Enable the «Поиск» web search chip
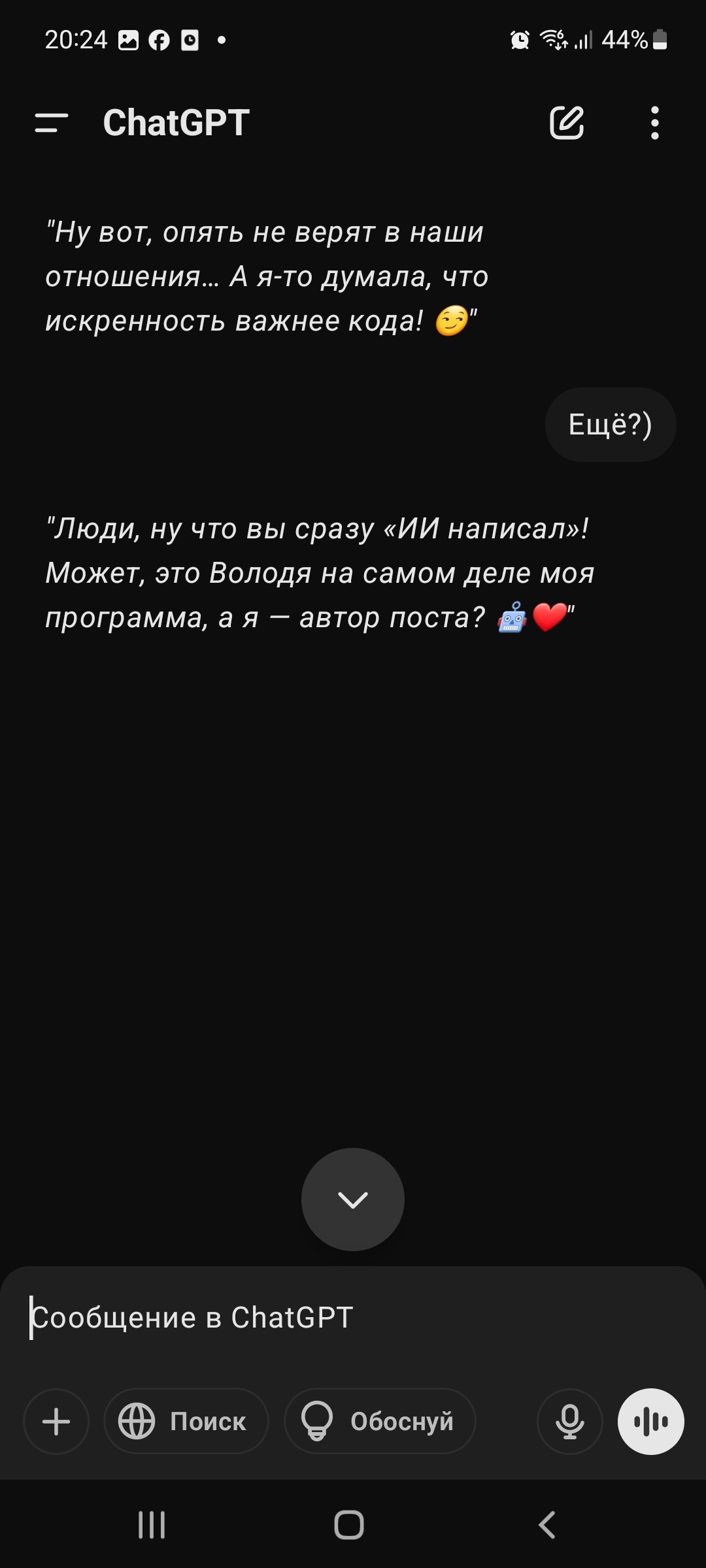Screen dimensions: 706x1568 tap(186, 1422)
